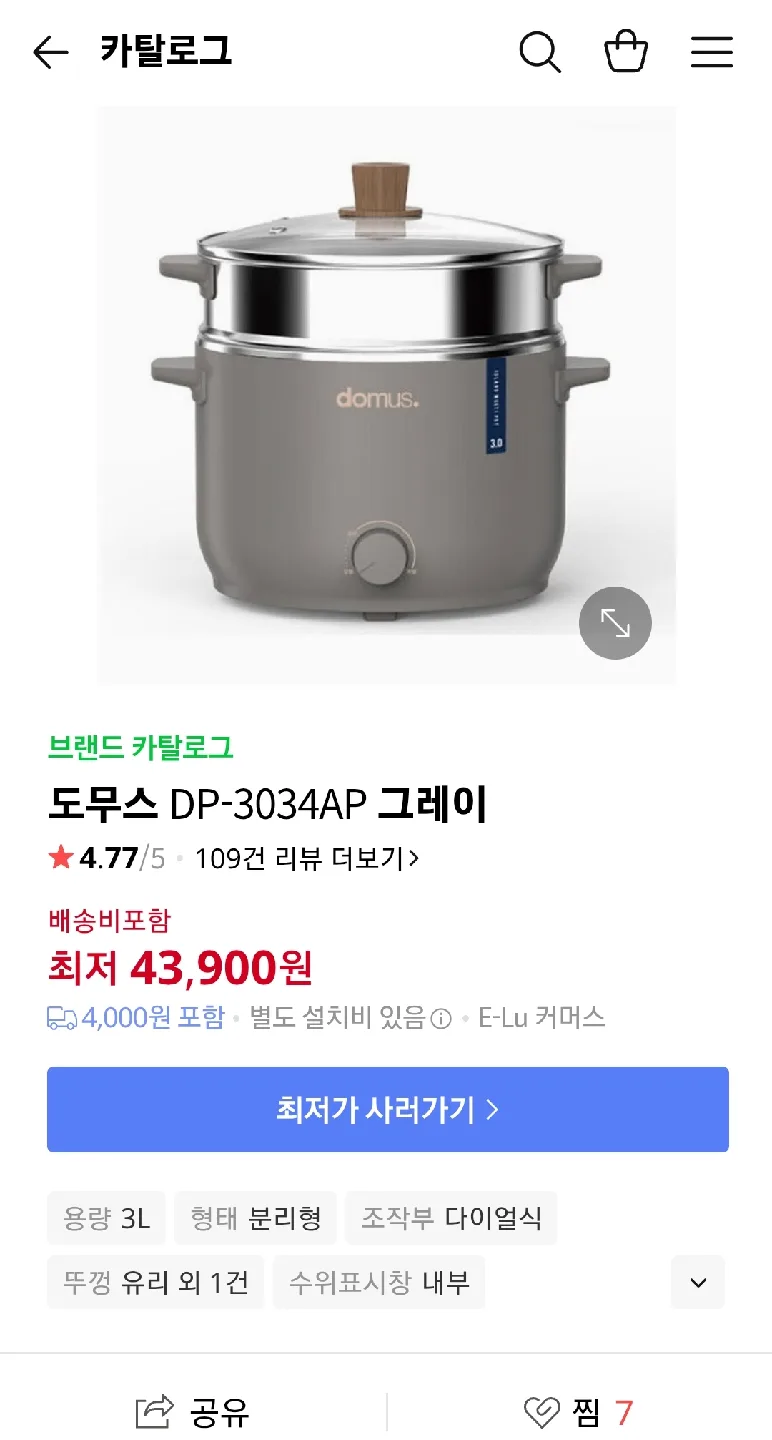Select the 용량 3L chip
Viewport: 772px width, 1440px height.
pos(106,1218)
